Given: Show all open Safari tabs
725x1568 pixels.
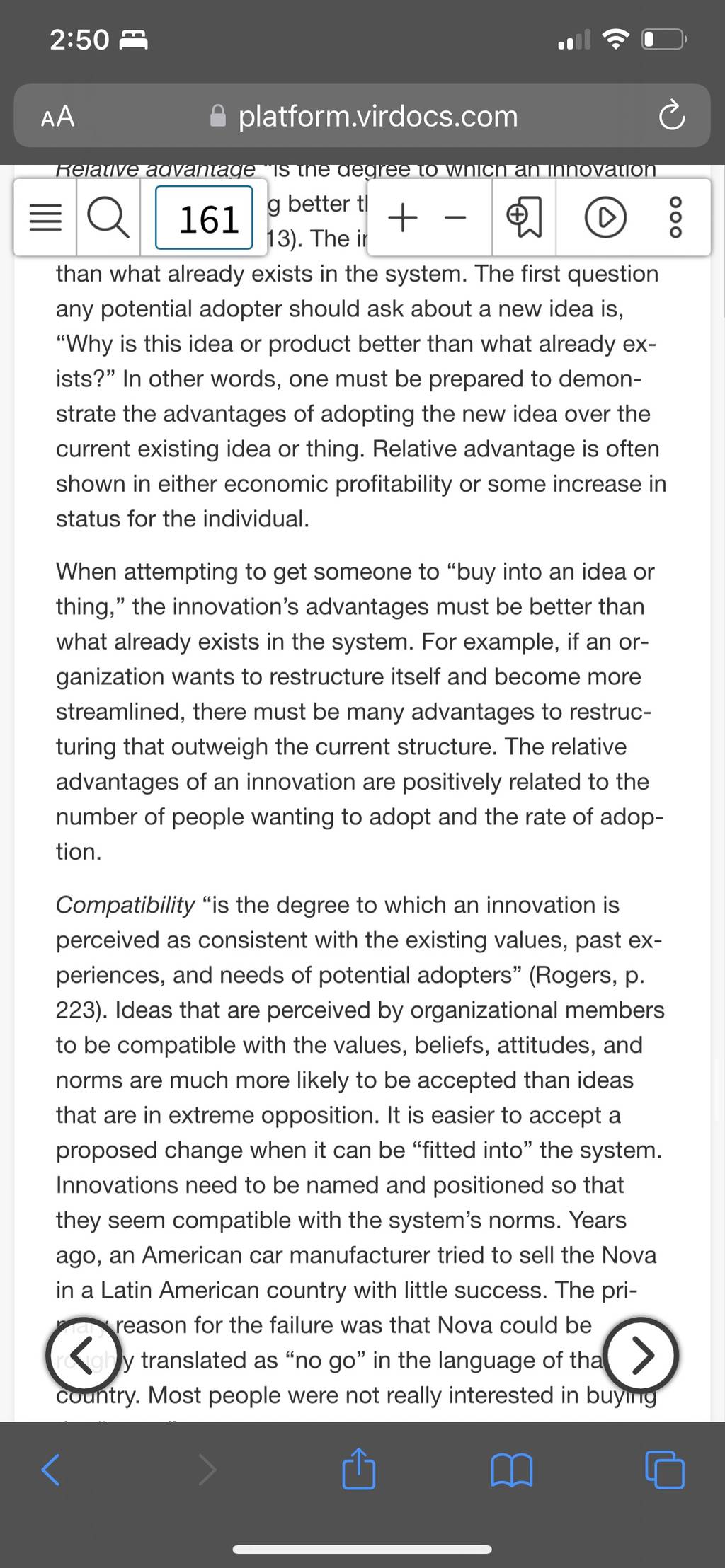Looking at the screenshot, I should (x=665, y=1470).
